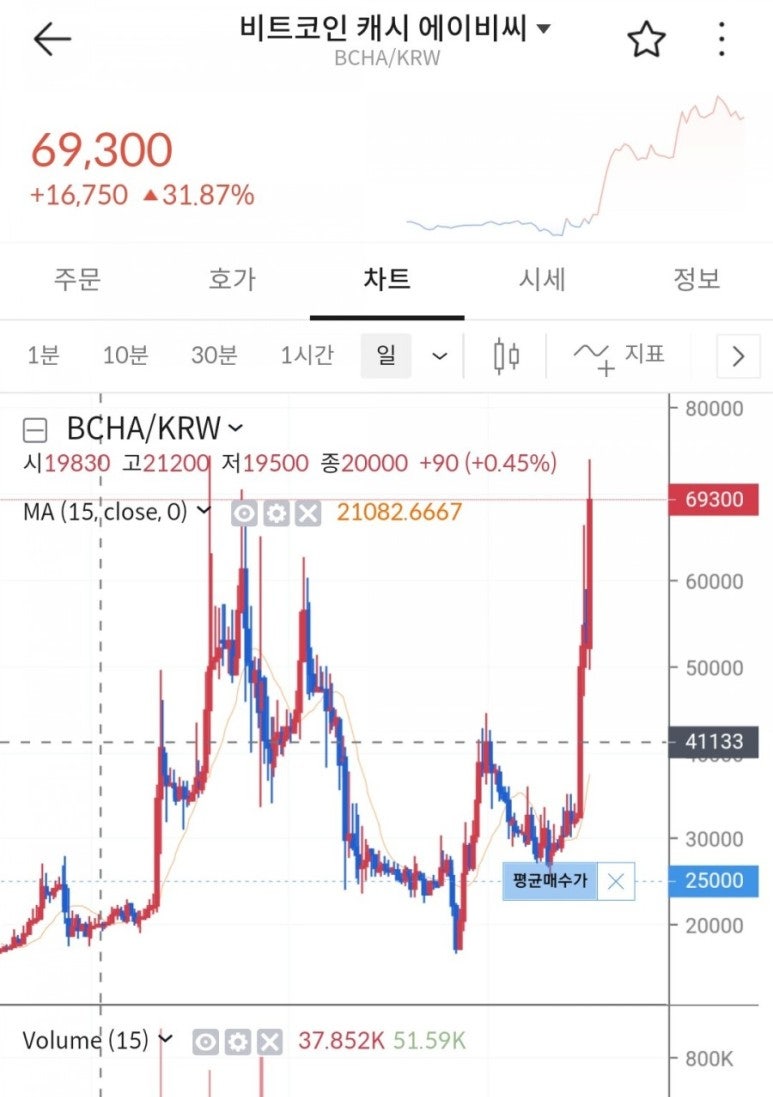
Task: Tap the back arrow at top left
Action: [x=49, y=38]
